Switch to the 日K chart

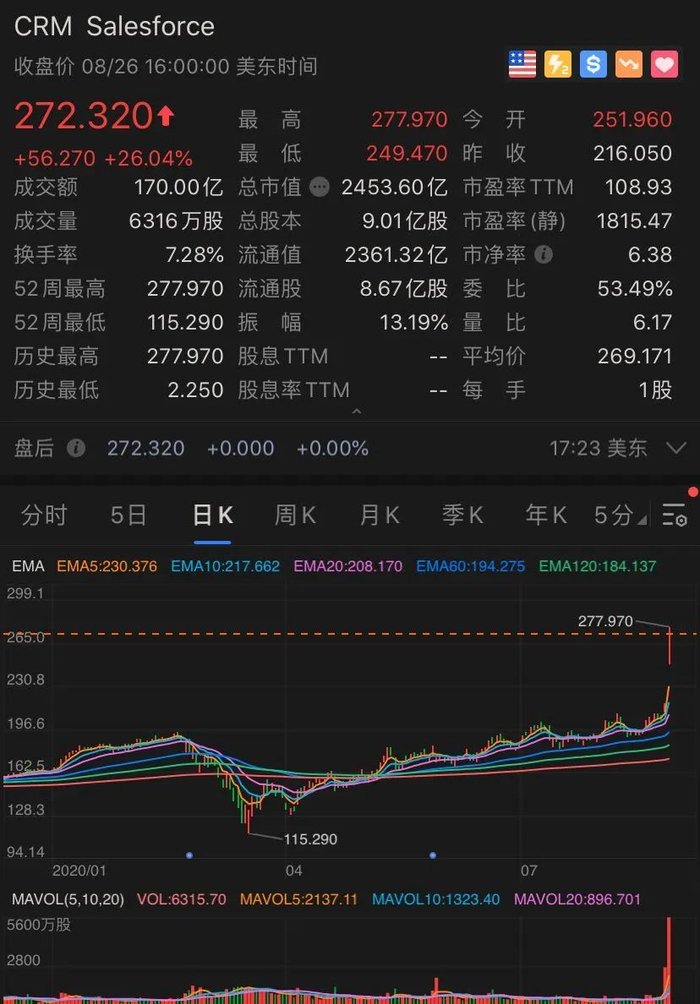[x=212, y=515]
